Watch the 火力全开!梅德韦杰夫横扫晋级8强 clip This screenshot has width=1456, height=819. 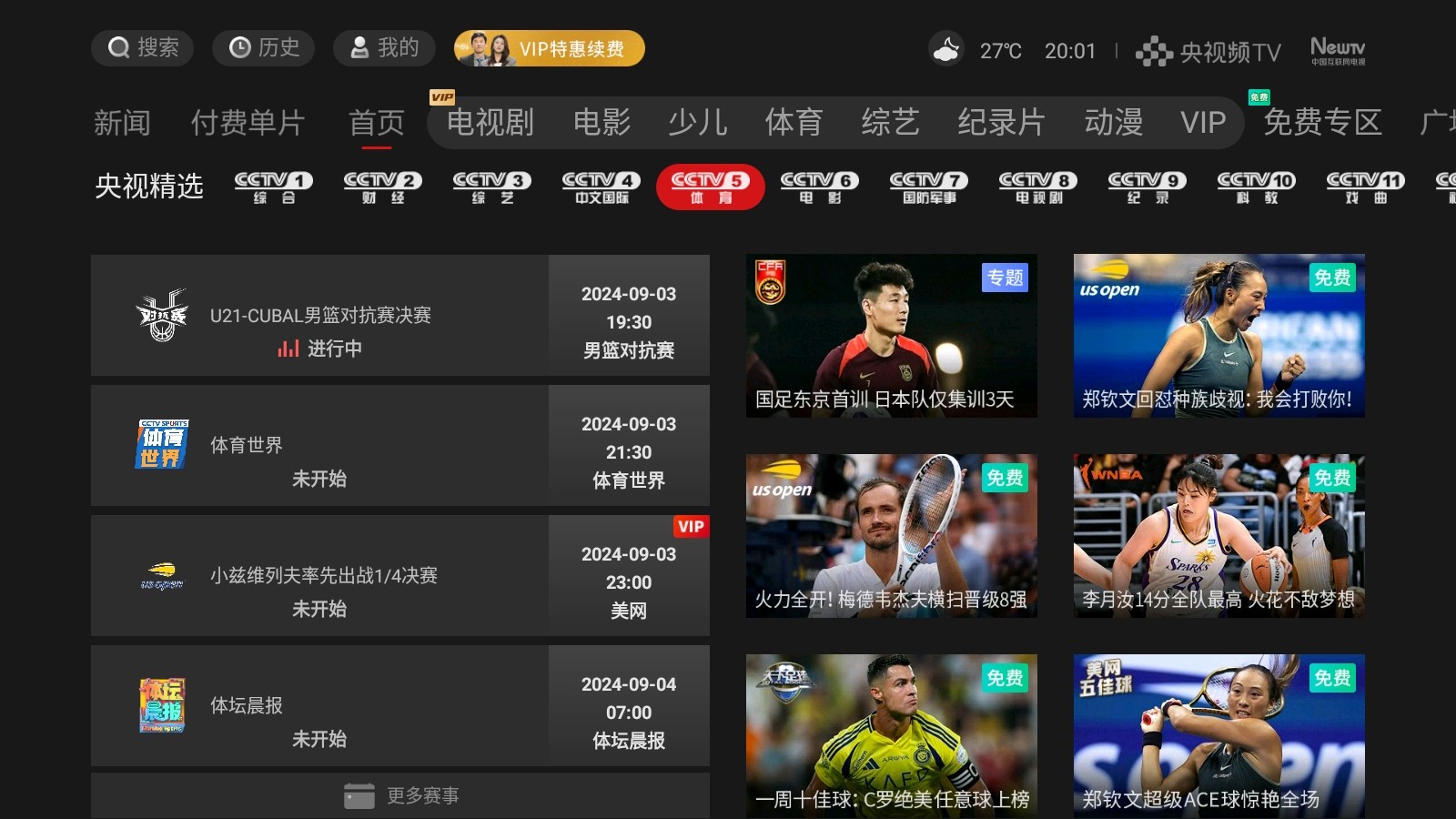[x=892, y=536]
